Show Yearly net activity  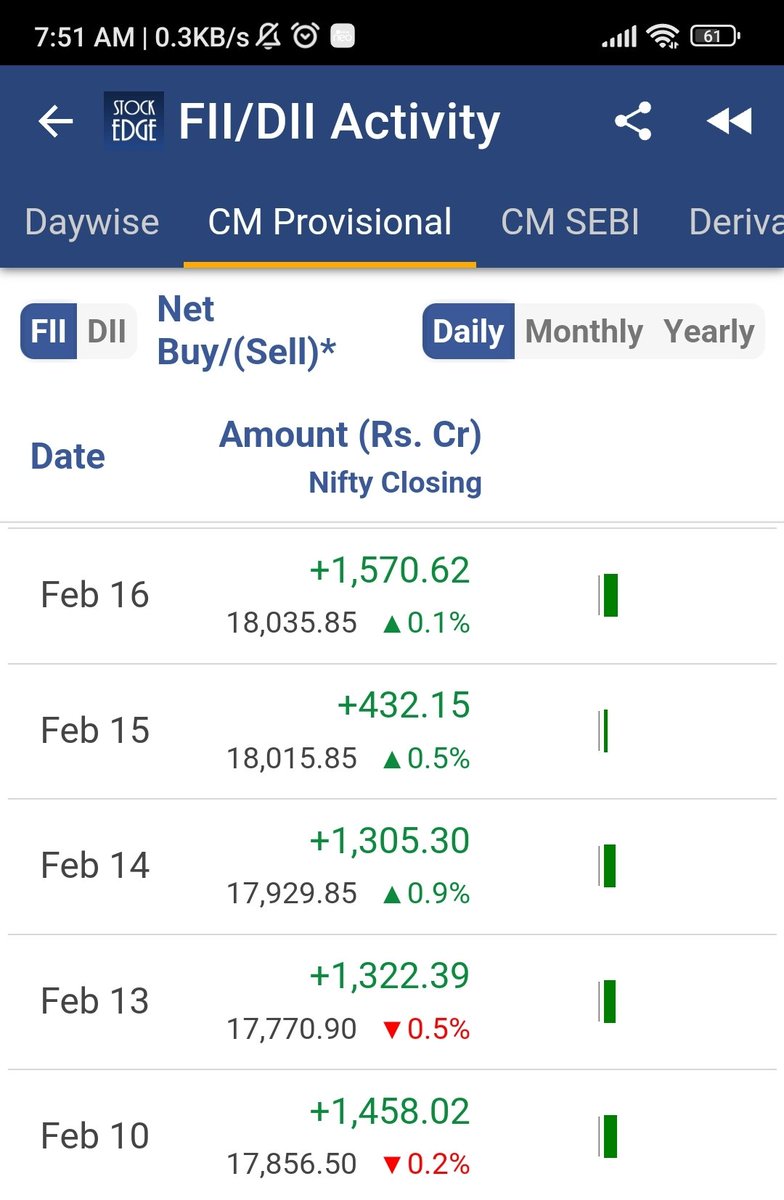[709, 332]
